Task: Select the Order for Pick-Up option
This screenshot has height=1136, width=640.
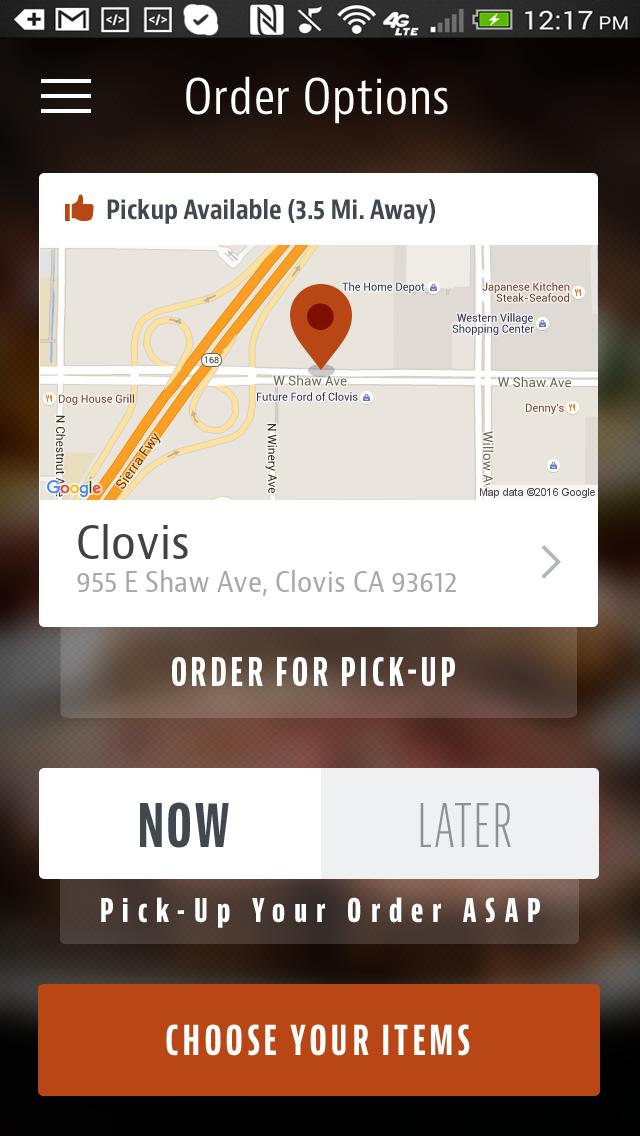Action: click(318, 673)
